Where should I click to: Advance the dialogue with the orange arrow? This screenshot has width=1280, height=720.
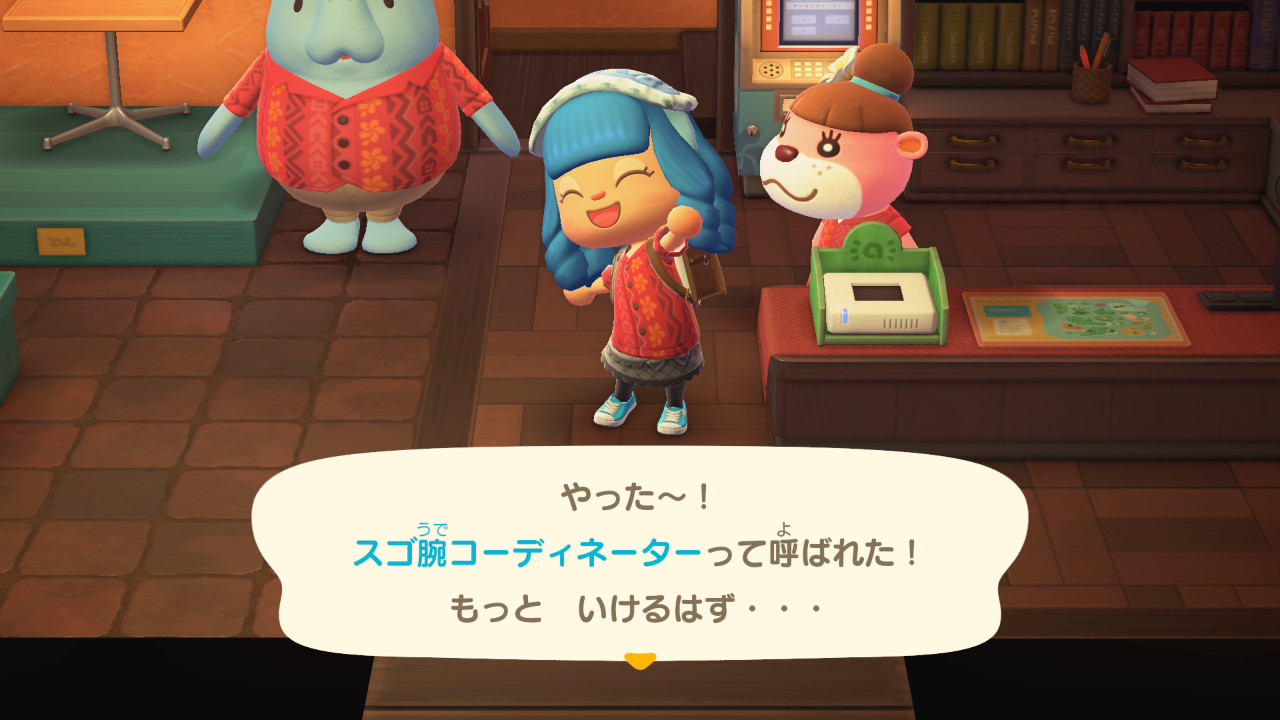[x=639, y=660]
